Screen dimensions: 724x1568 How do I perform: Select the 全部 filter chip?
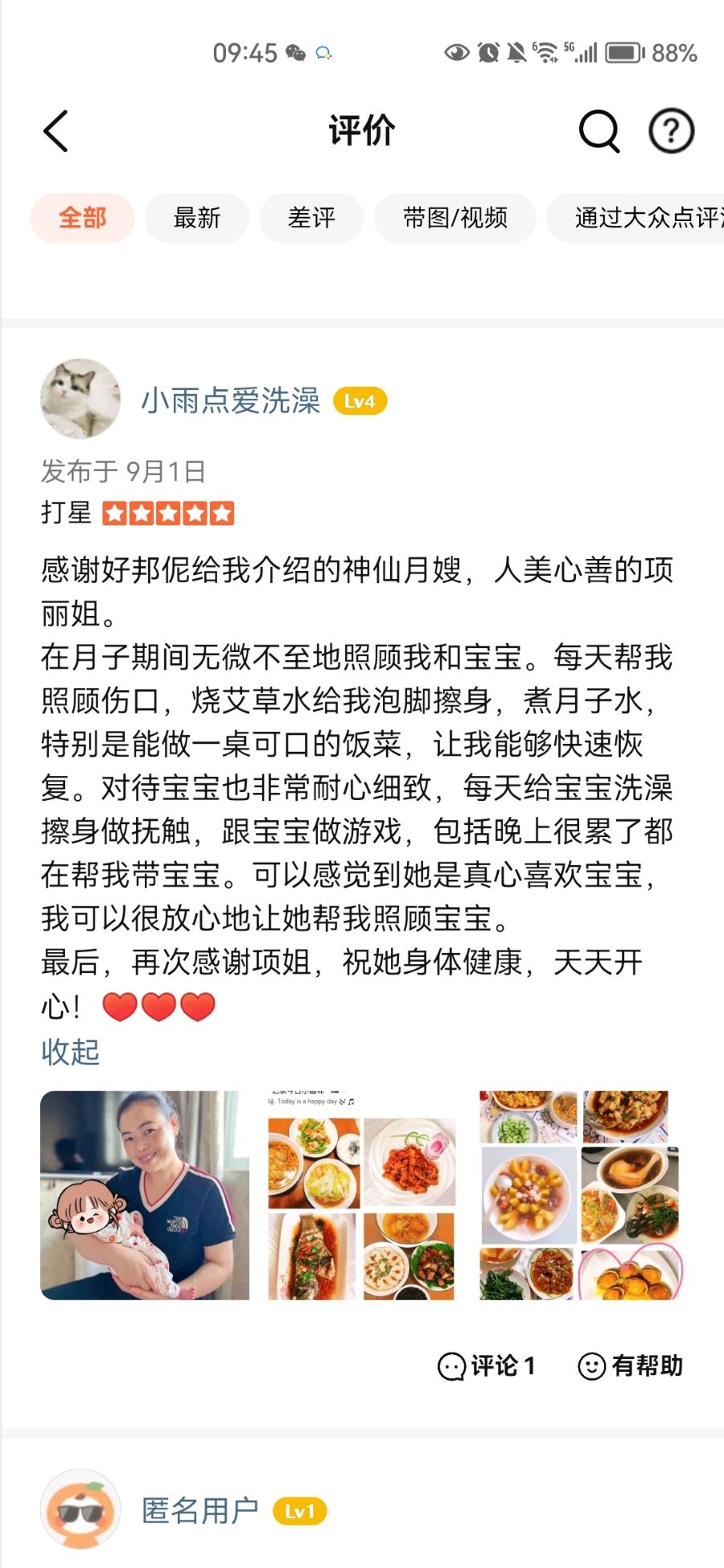(82, 218)
